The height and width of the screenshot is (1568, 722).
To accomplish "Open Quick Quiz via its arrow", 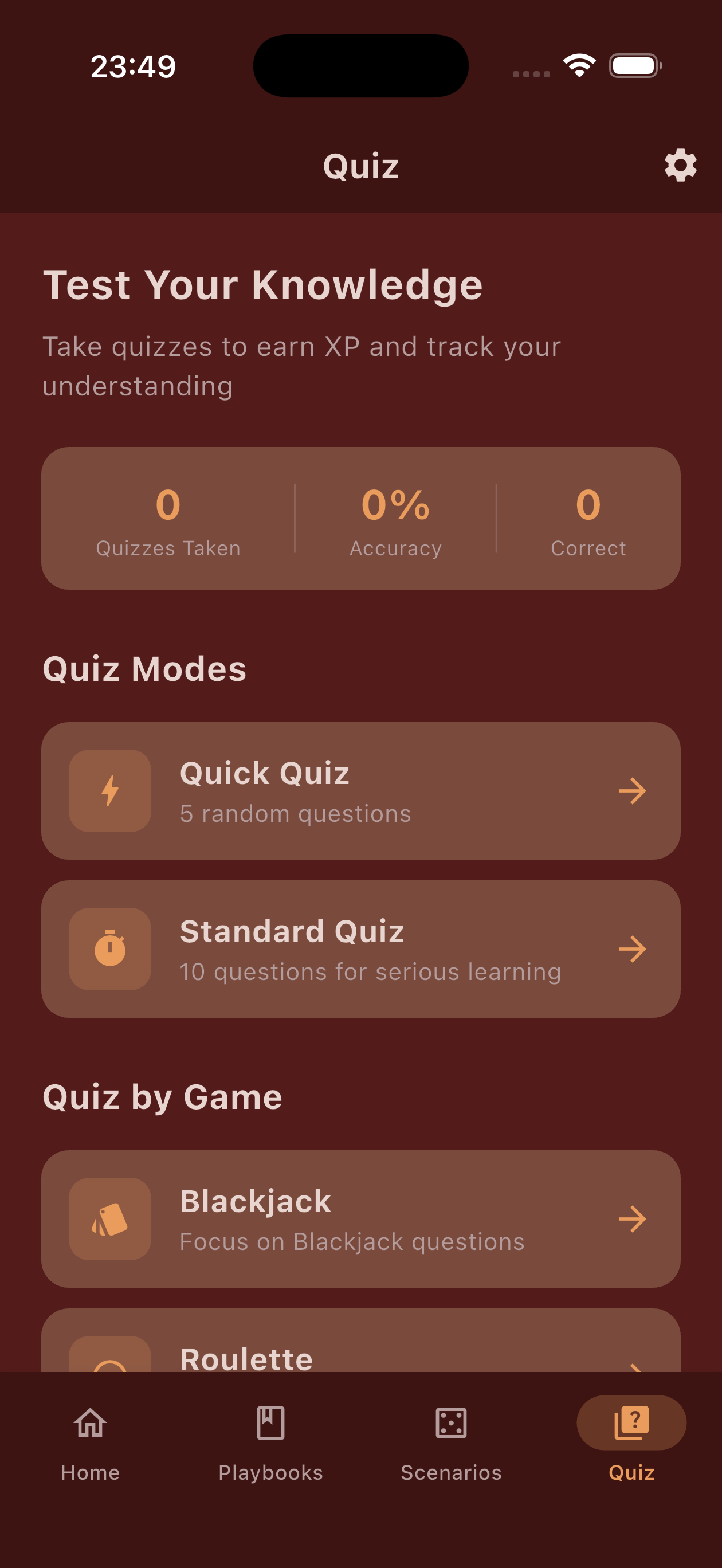I will click(x=633, y=790).
